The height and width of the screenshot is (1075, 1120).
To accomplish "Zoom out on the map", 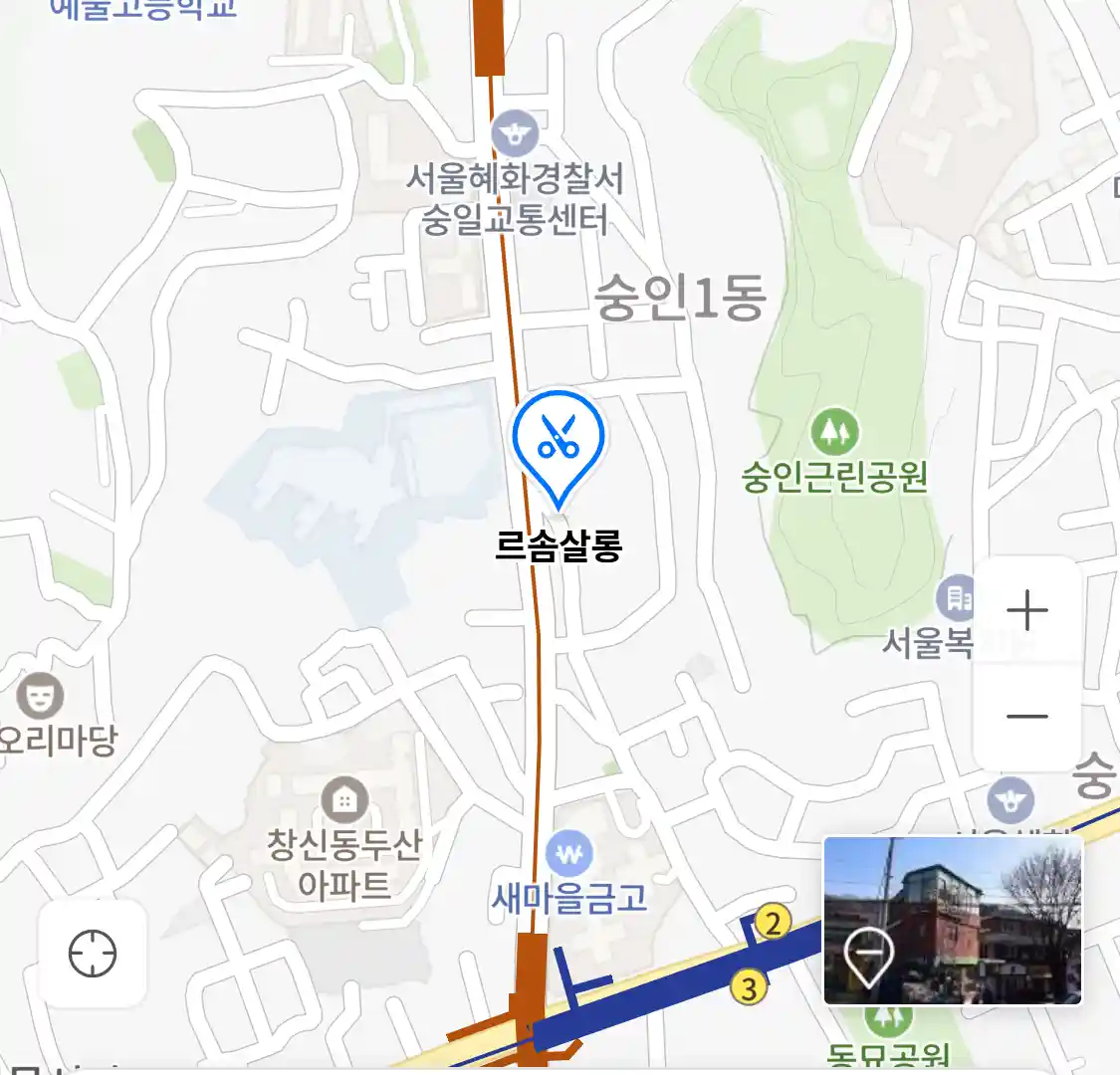I will click(x=1026, y=716).
